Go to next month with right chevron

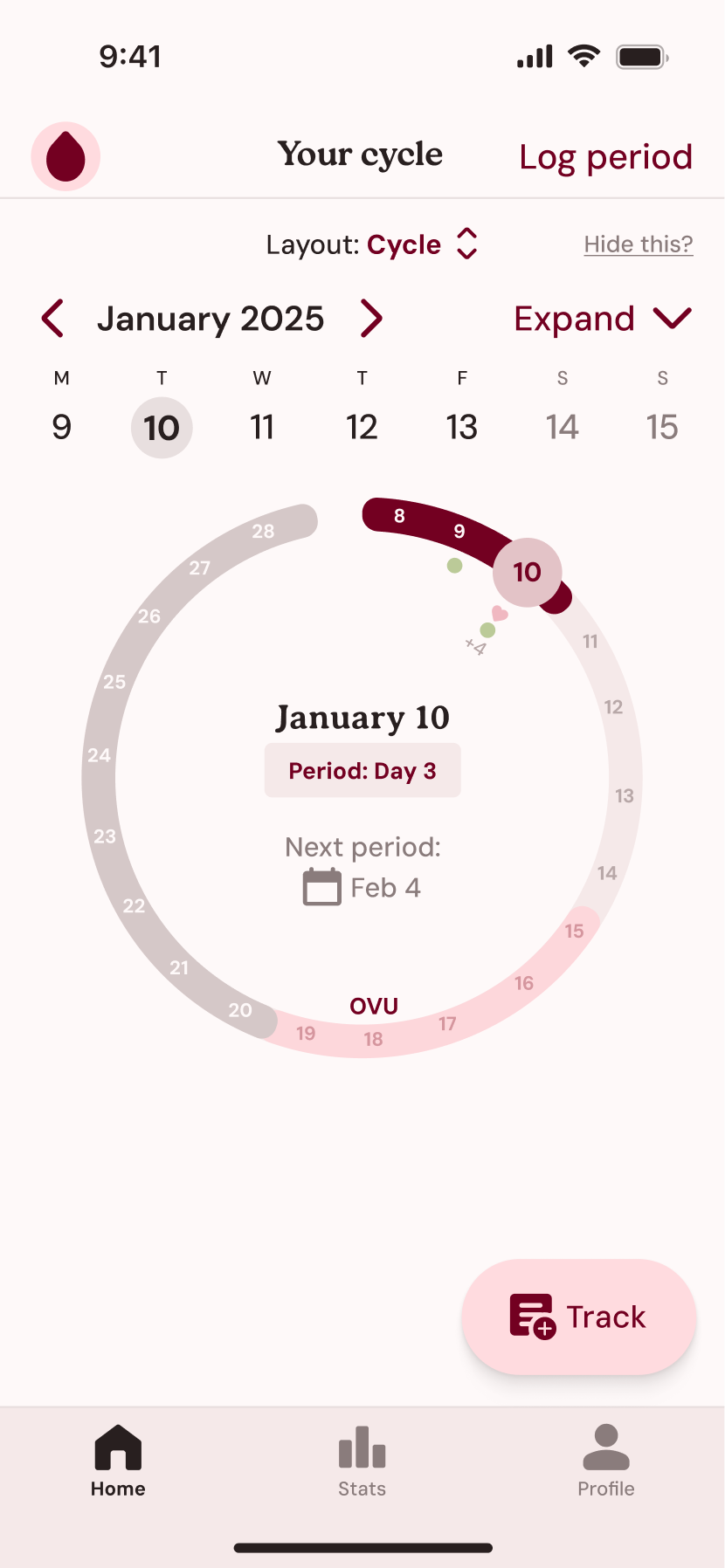370,318
